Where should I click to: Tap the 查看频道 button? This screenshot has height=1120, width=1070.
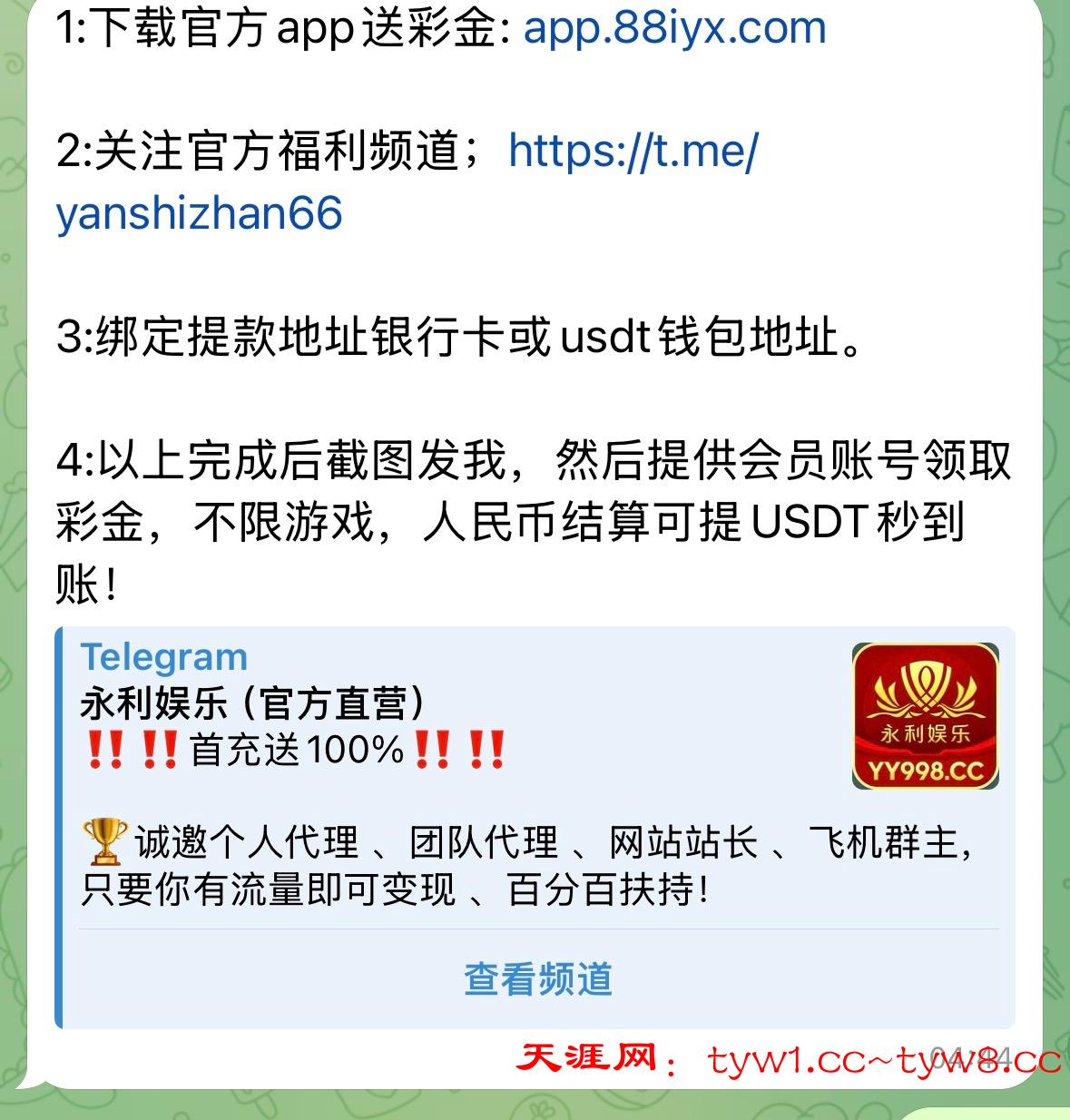tap(538, 979)
